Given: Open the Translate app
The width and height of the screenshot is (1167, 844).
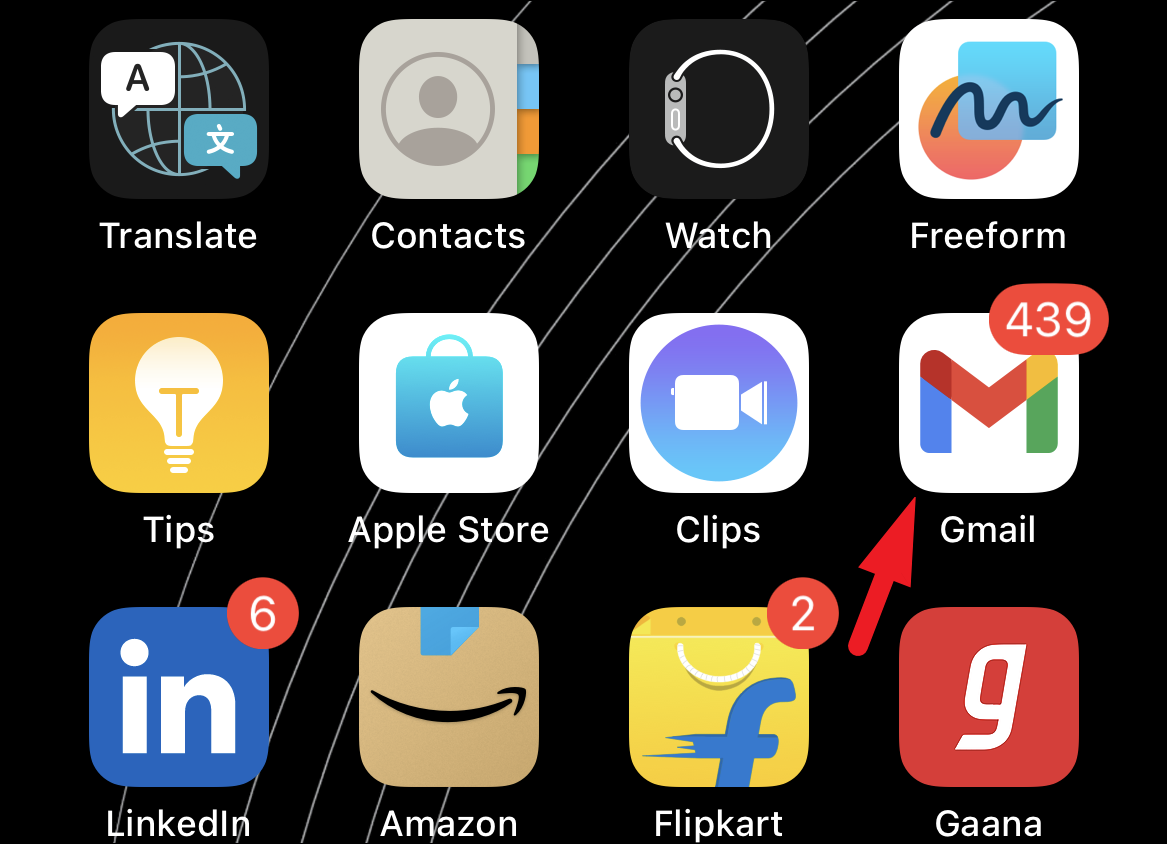Looking at the screenshot, I should (179, 109).
